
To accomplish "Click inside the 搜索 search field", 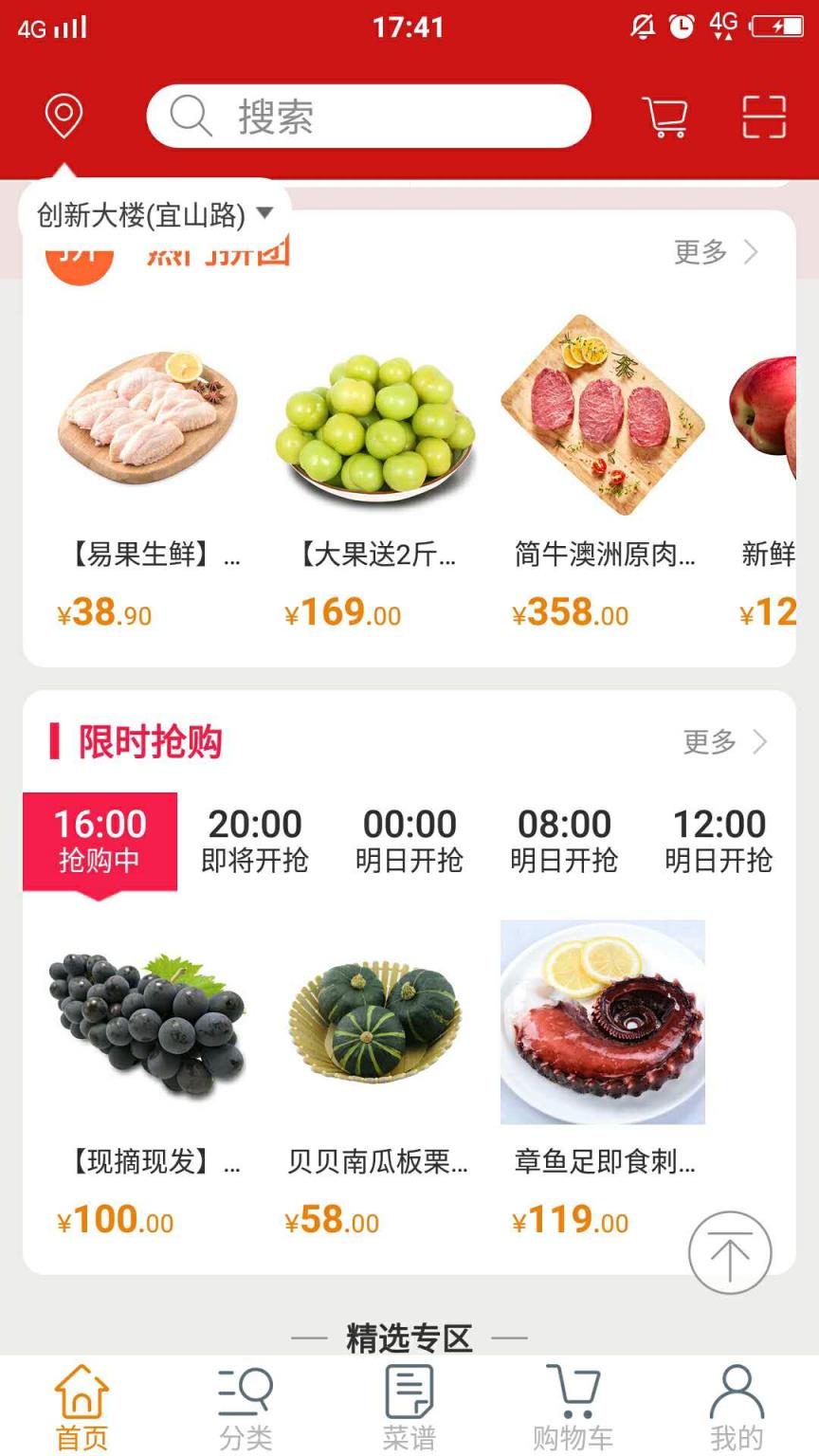I will [x=370, y=116].
